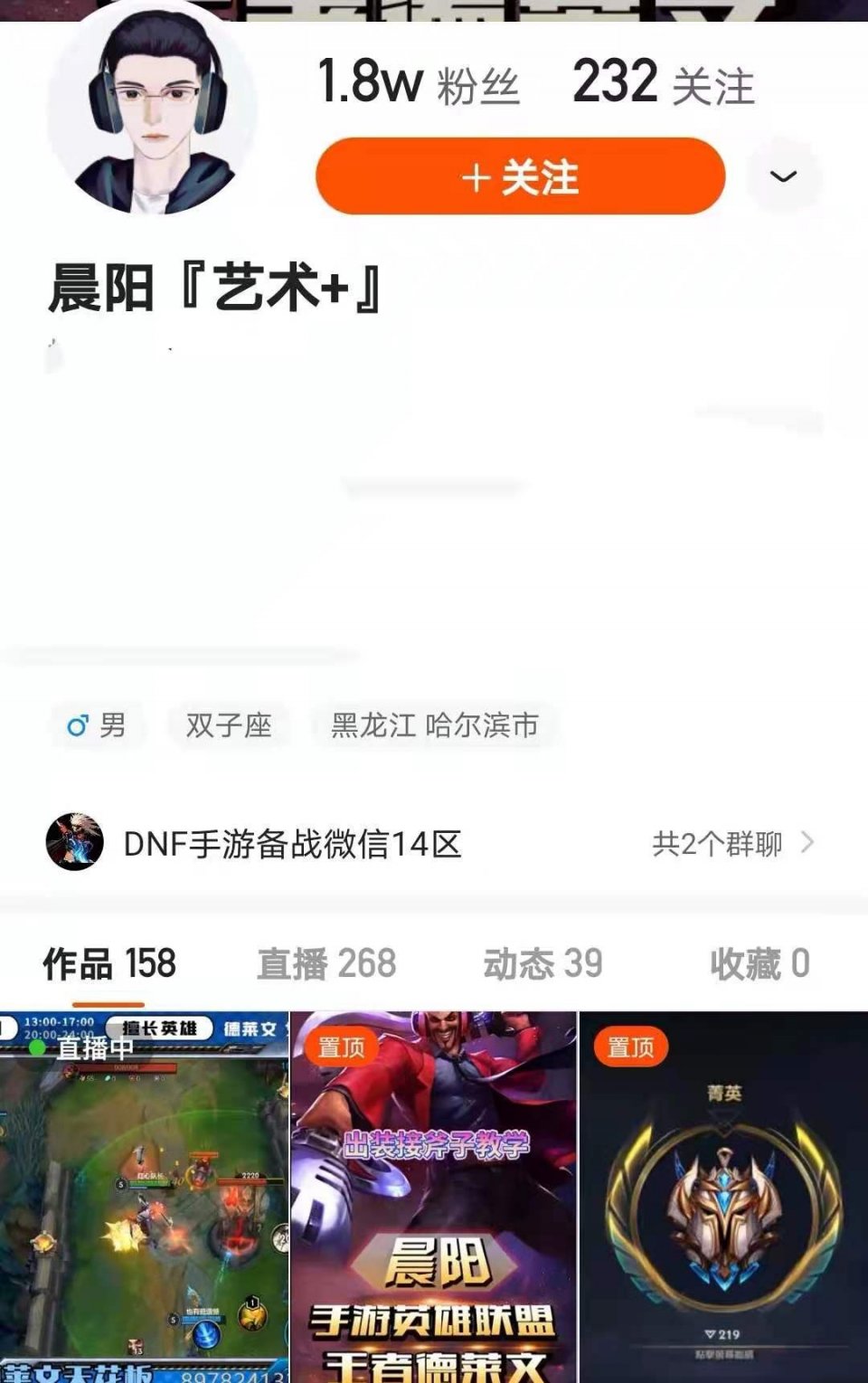Open the profile avatar picture
The height and width of the screenshot is (1383, 868).
pos(152,110)
